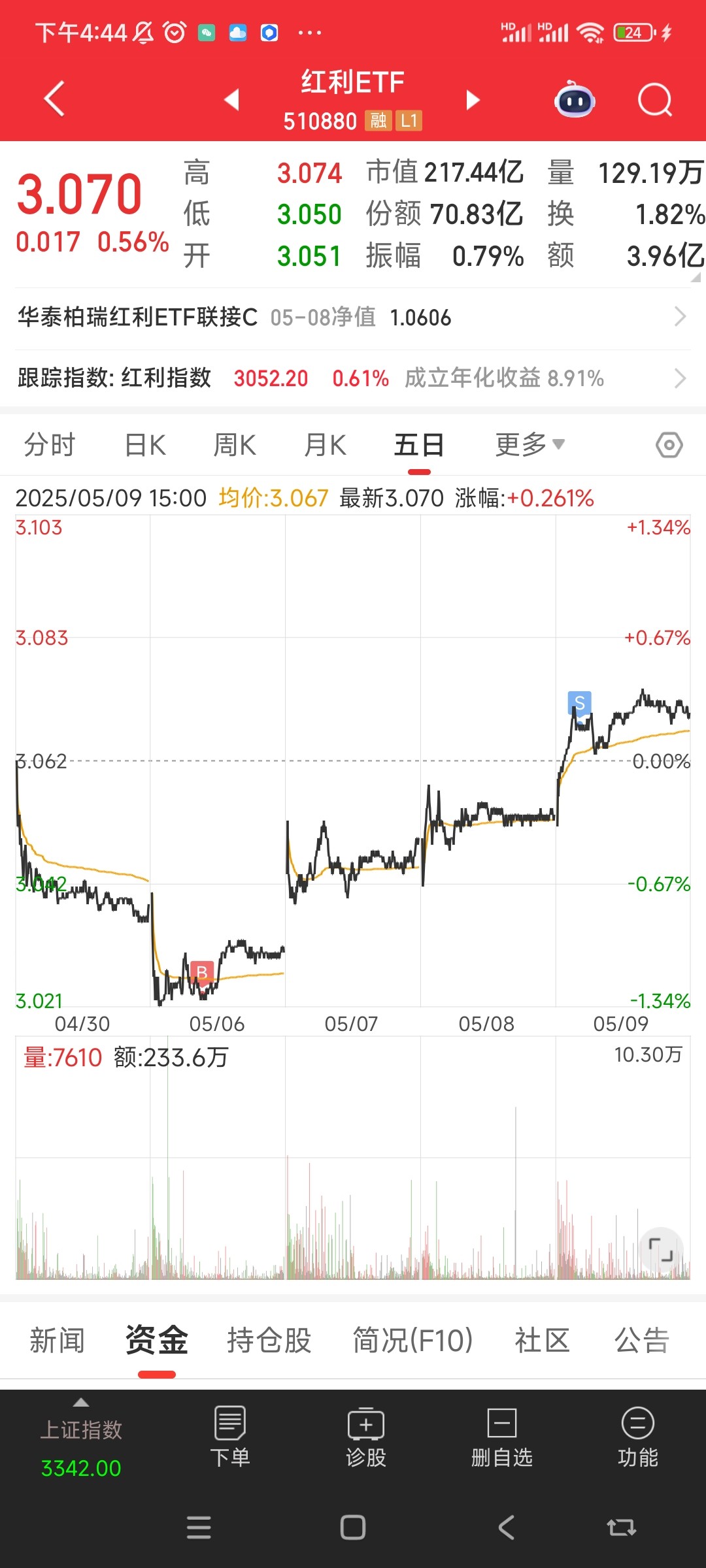Switch to the 月K chart tab
The height and width of the screenshot is (1568, 706).
325,445
